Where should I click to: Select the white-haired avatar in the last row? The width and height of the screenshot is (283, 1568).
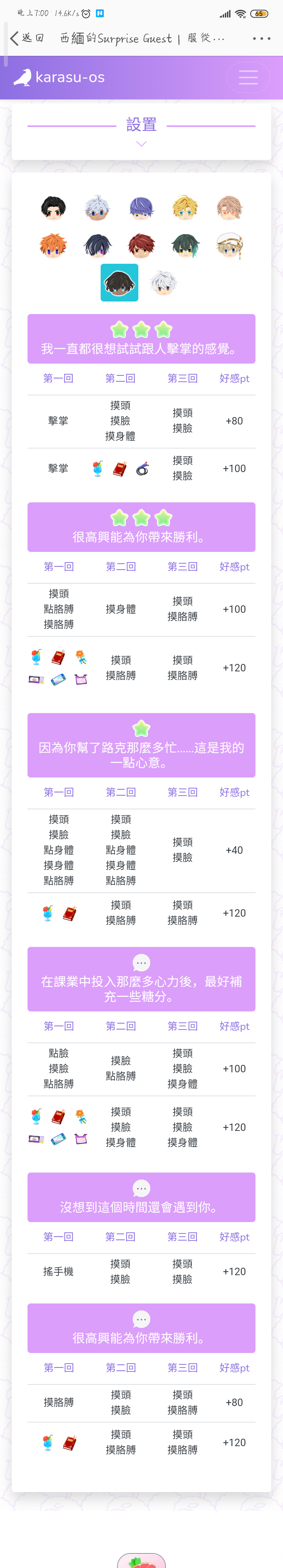tap(163, 283)
